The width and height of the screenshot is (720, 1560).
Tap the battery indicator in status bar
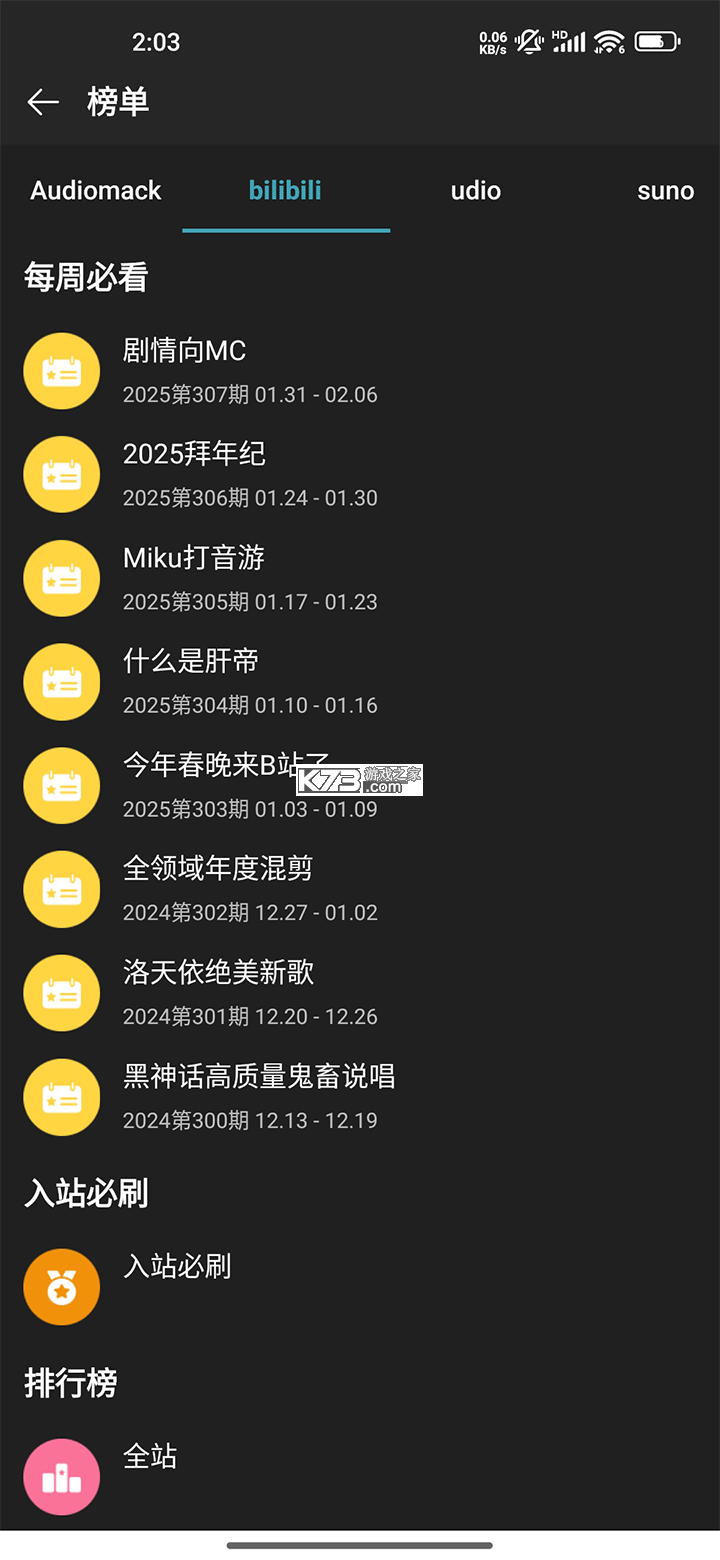click(657, 42)
